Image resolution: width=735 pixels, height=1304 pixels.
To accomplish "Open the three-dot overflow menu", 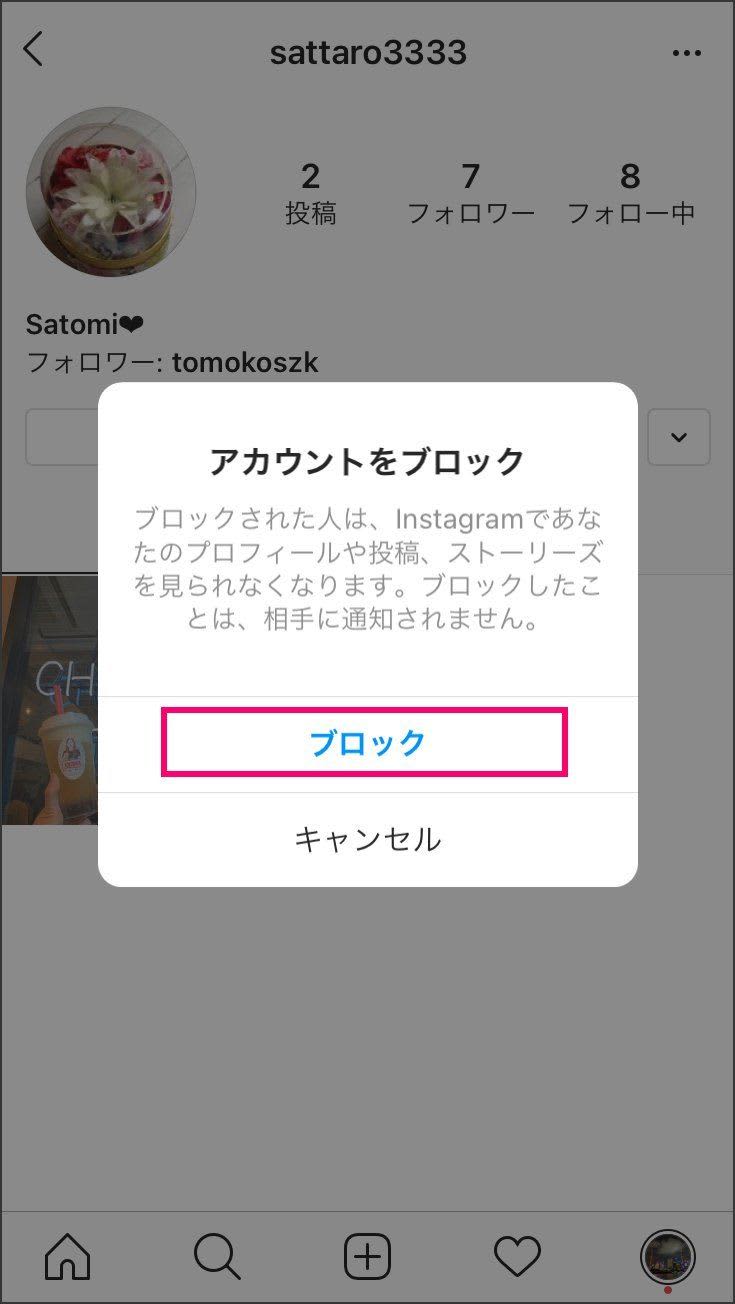I will tap(686, 53).
